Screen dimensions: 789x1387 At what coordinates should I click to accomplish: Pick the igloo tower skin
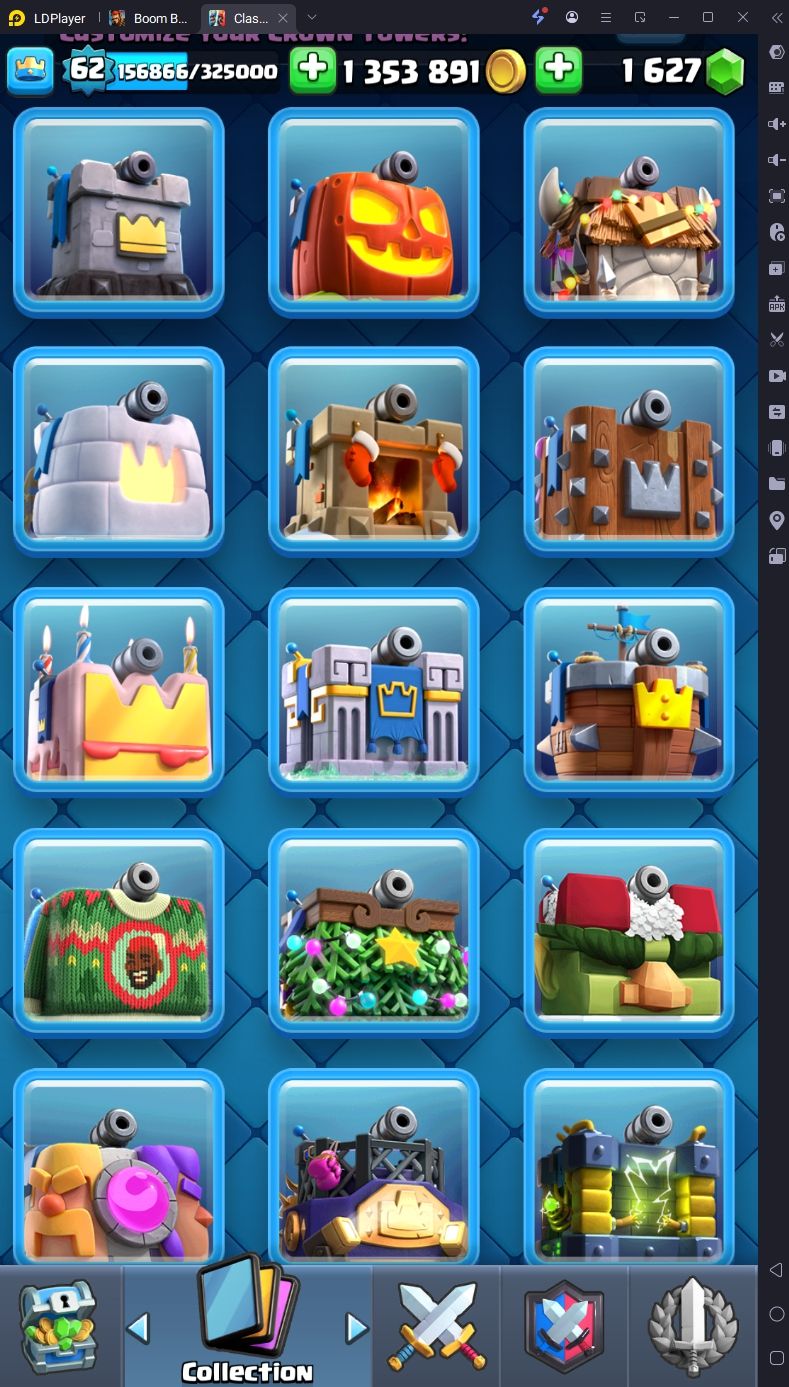(x=118, y=452)
